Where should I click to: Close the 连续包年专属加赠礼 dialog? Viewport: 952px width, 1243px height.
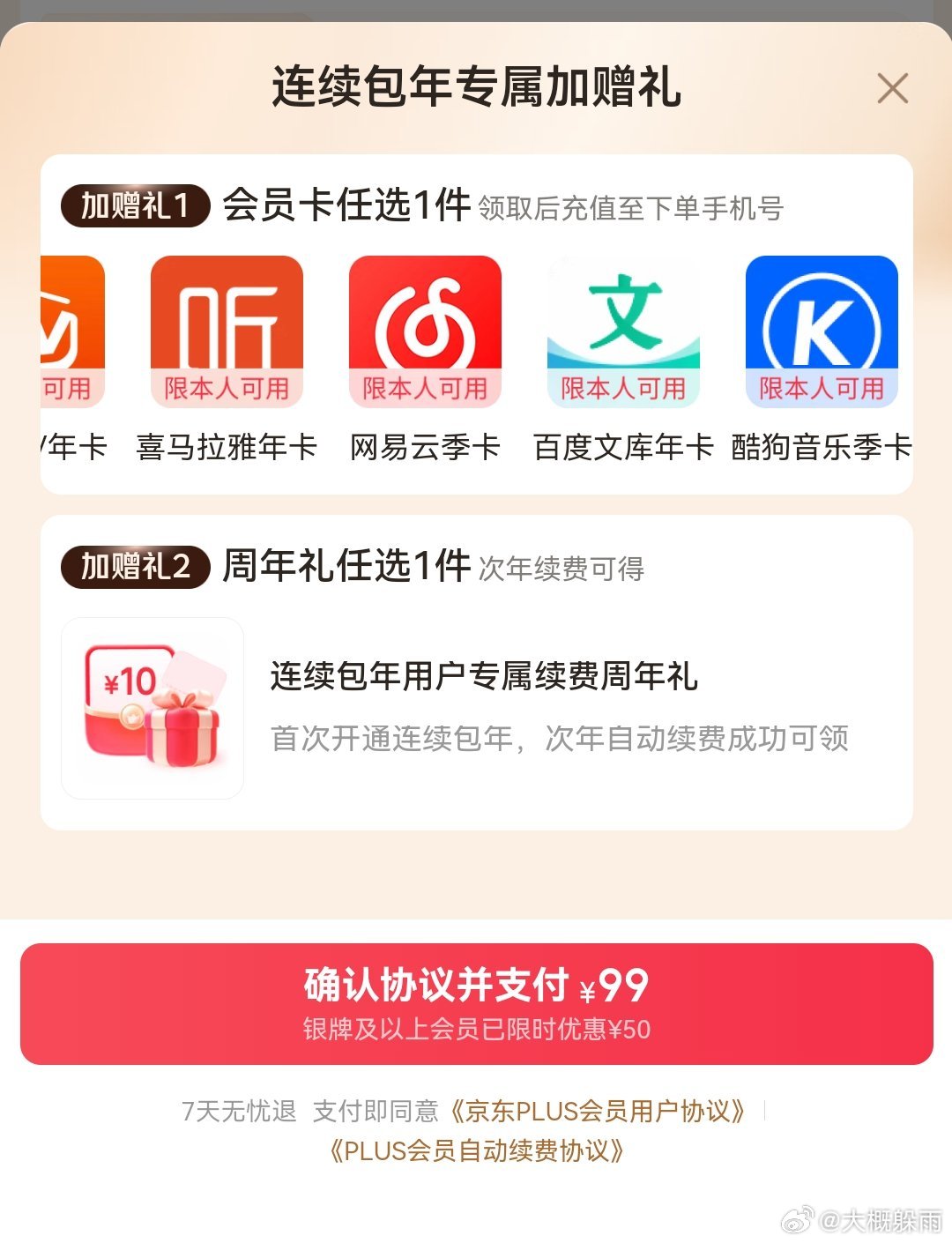pos(892,89)
